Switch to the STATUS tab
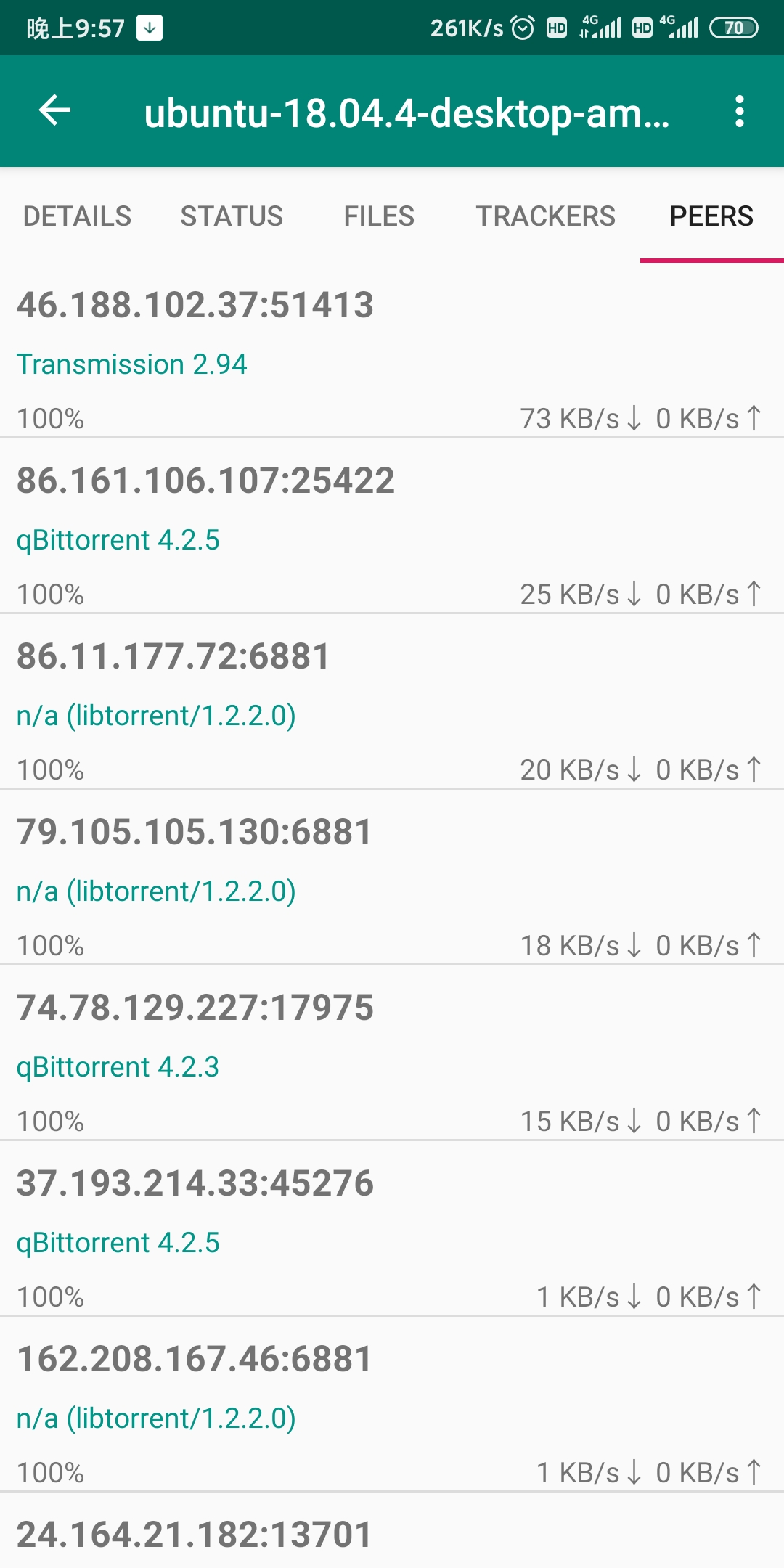Screen dimensions: 784x1568 pos(232,216)
